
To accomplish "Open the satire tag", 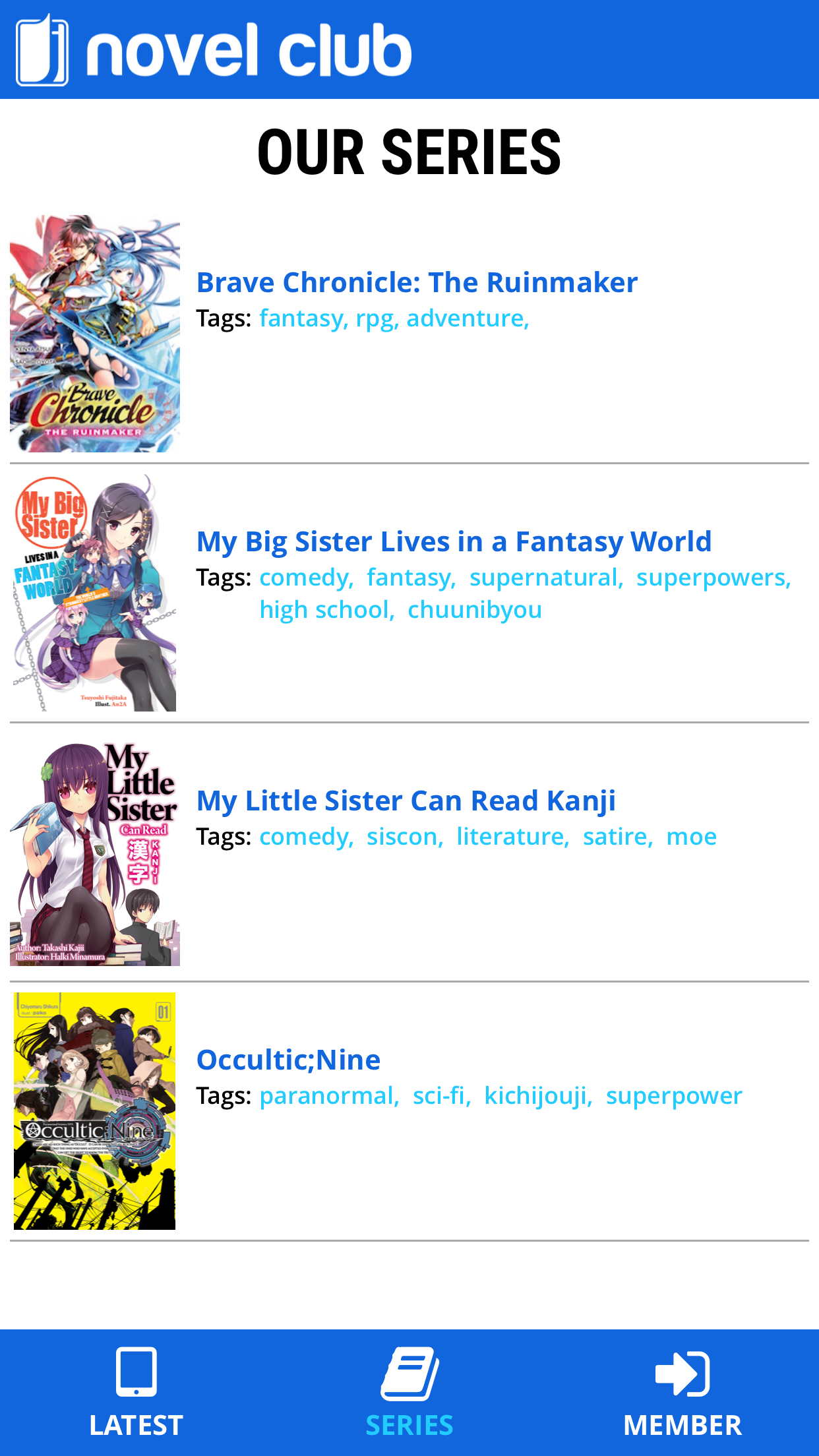I will coord(618,837).
